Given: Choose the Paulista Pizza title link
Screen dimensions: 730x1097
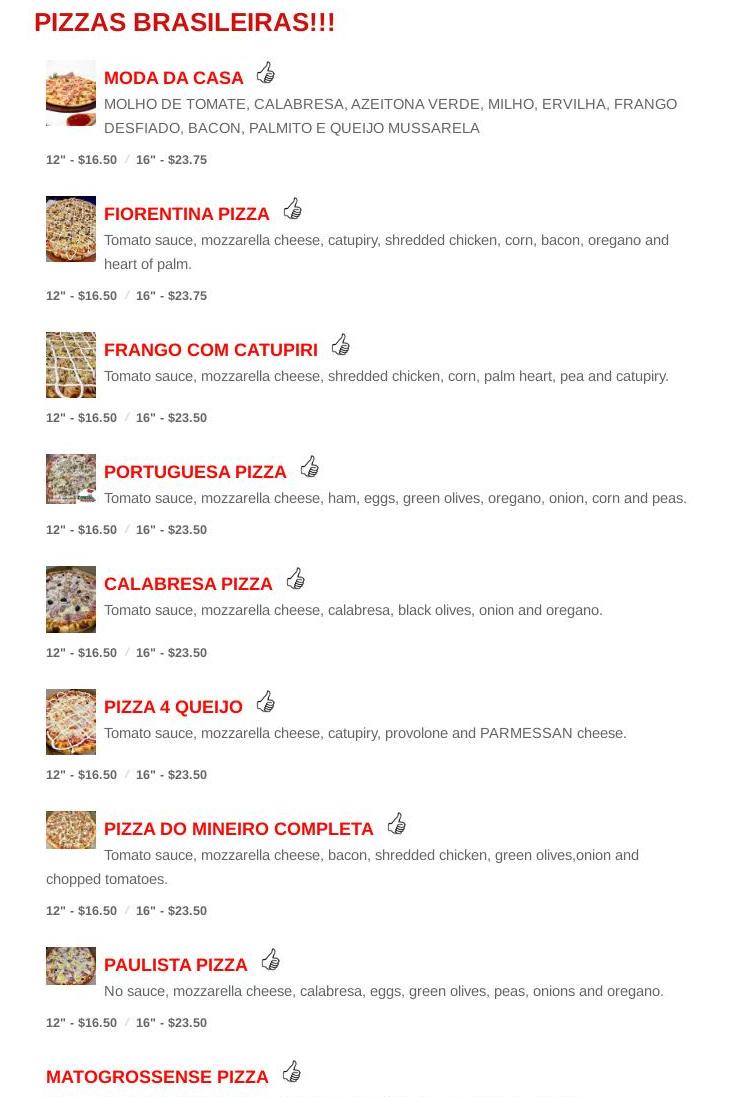Looking at the screenshot, I should click(x=176, y=965).
